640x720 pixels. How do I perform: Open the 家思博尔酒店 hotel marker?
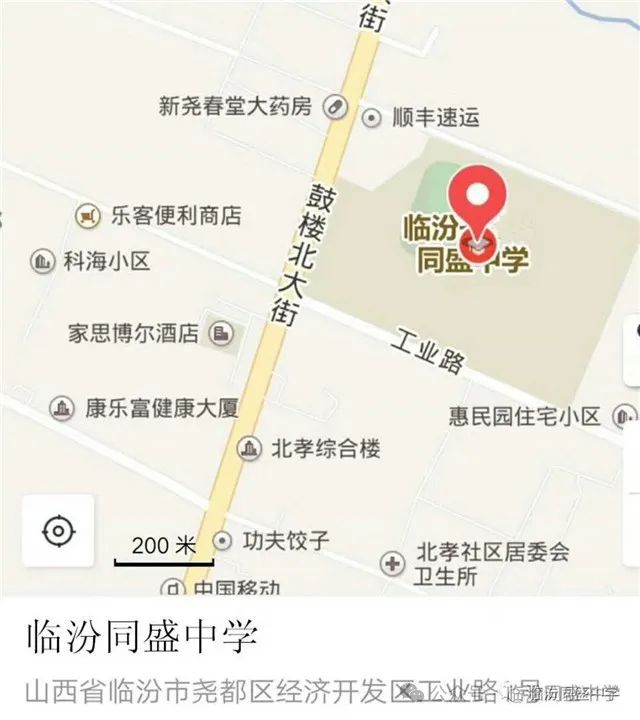221,333
